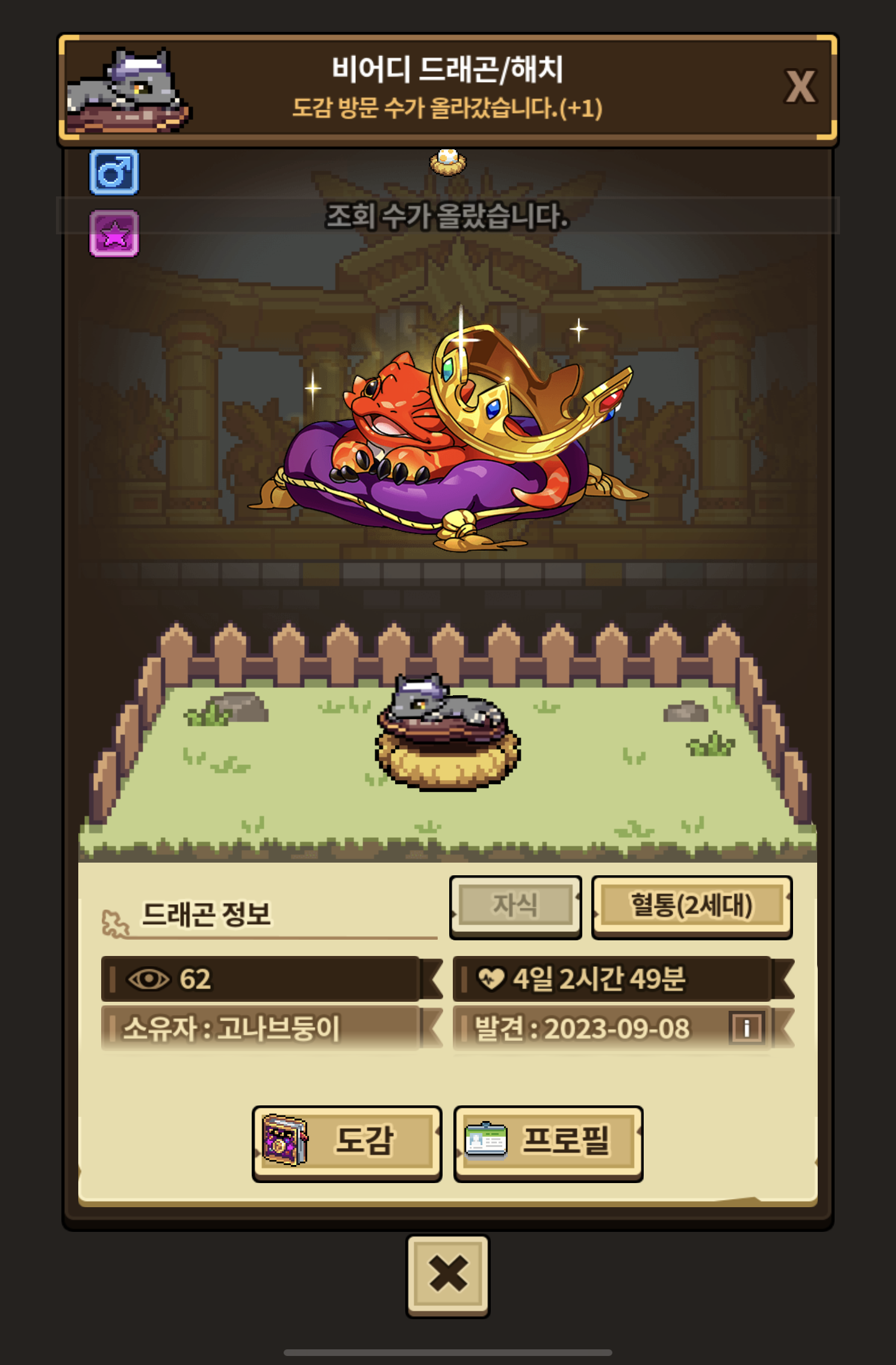Tap the purple star badge icon

[114, 234]
